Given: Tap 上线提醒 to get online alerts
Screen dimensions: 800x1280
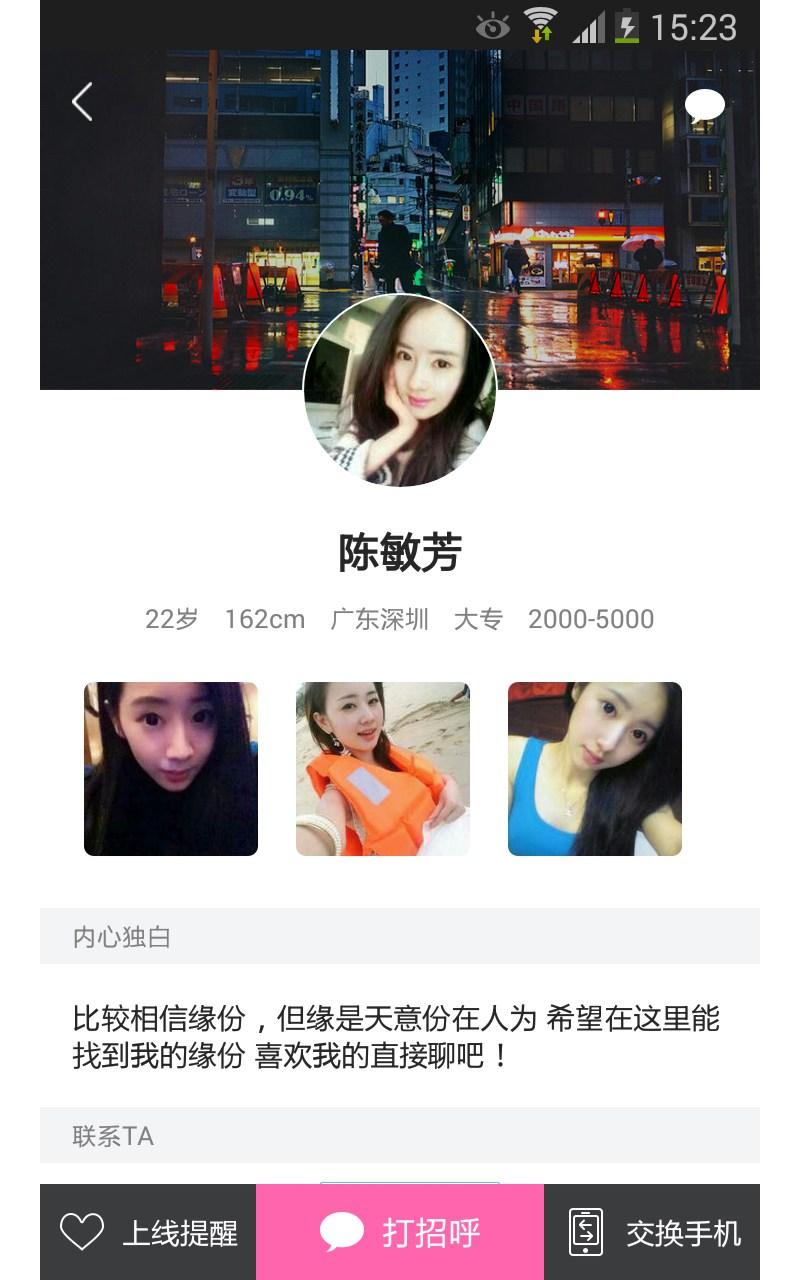Looking at the screenshot, I should point(148,1232).
